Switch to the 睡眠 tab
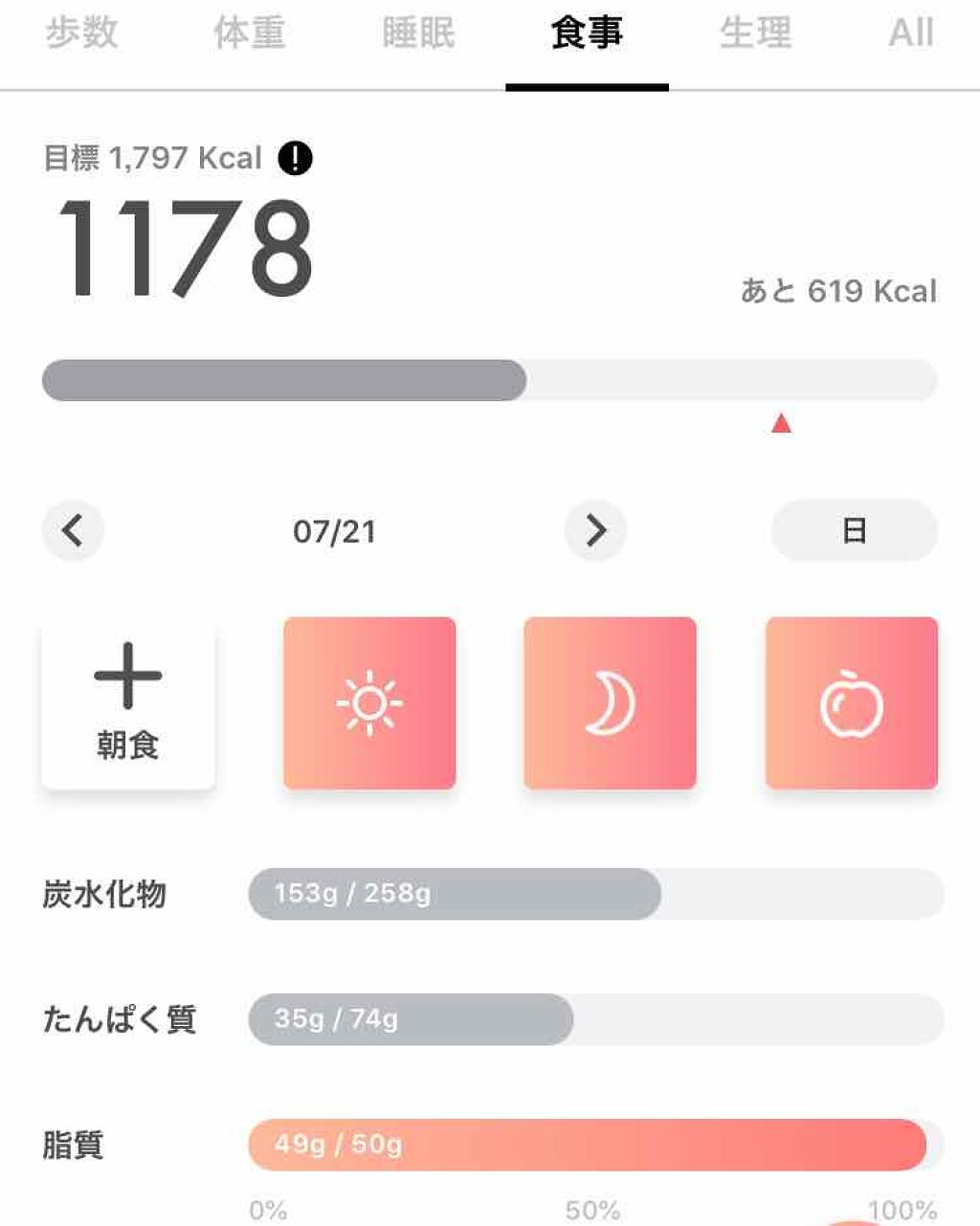Viewport: 980px width, 1226px height. coord(419,32)
